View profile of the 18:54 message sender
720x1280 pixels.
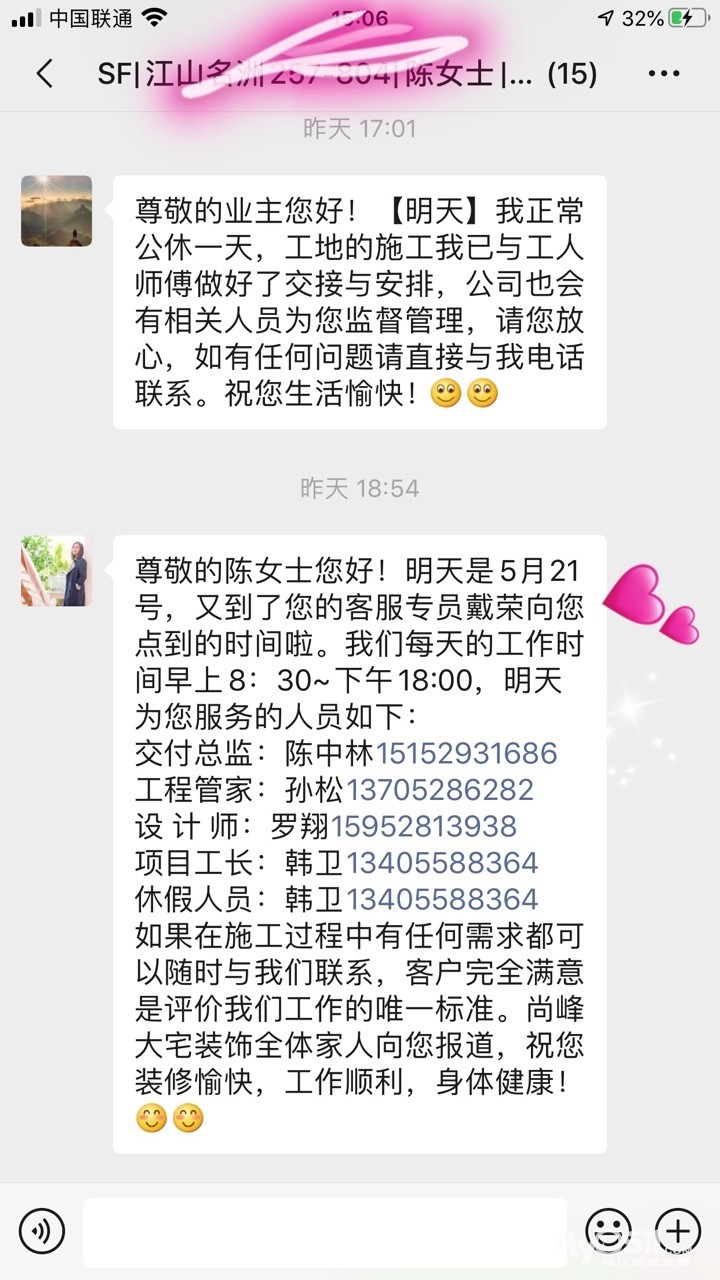coord(57,571)
